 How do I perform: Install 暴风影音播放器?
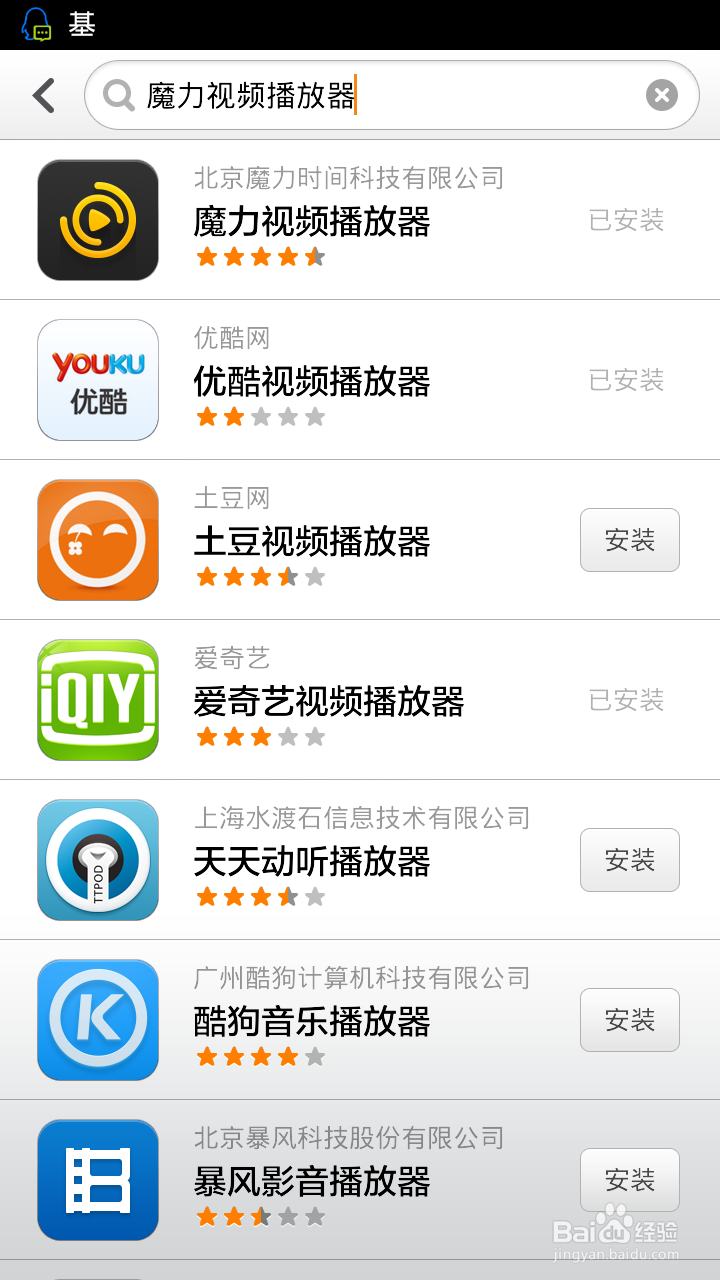click(x=630, y=1180)
